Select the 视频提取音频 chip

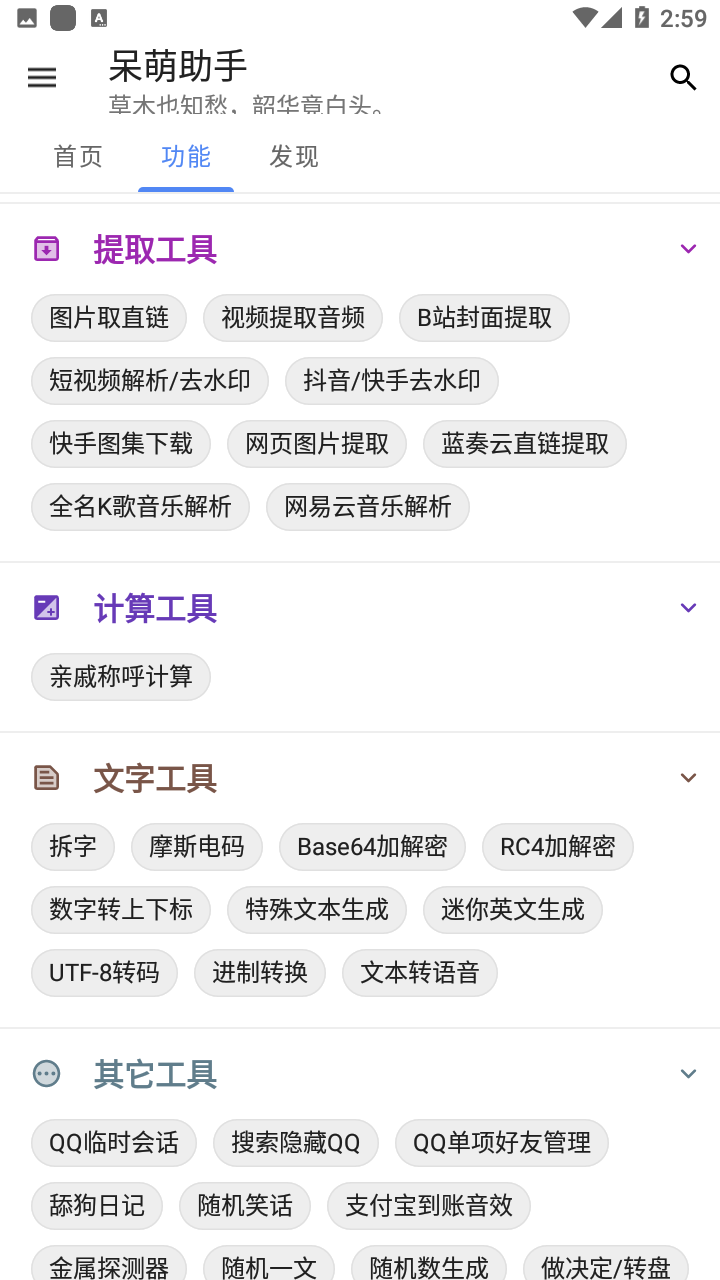point(293,318)
